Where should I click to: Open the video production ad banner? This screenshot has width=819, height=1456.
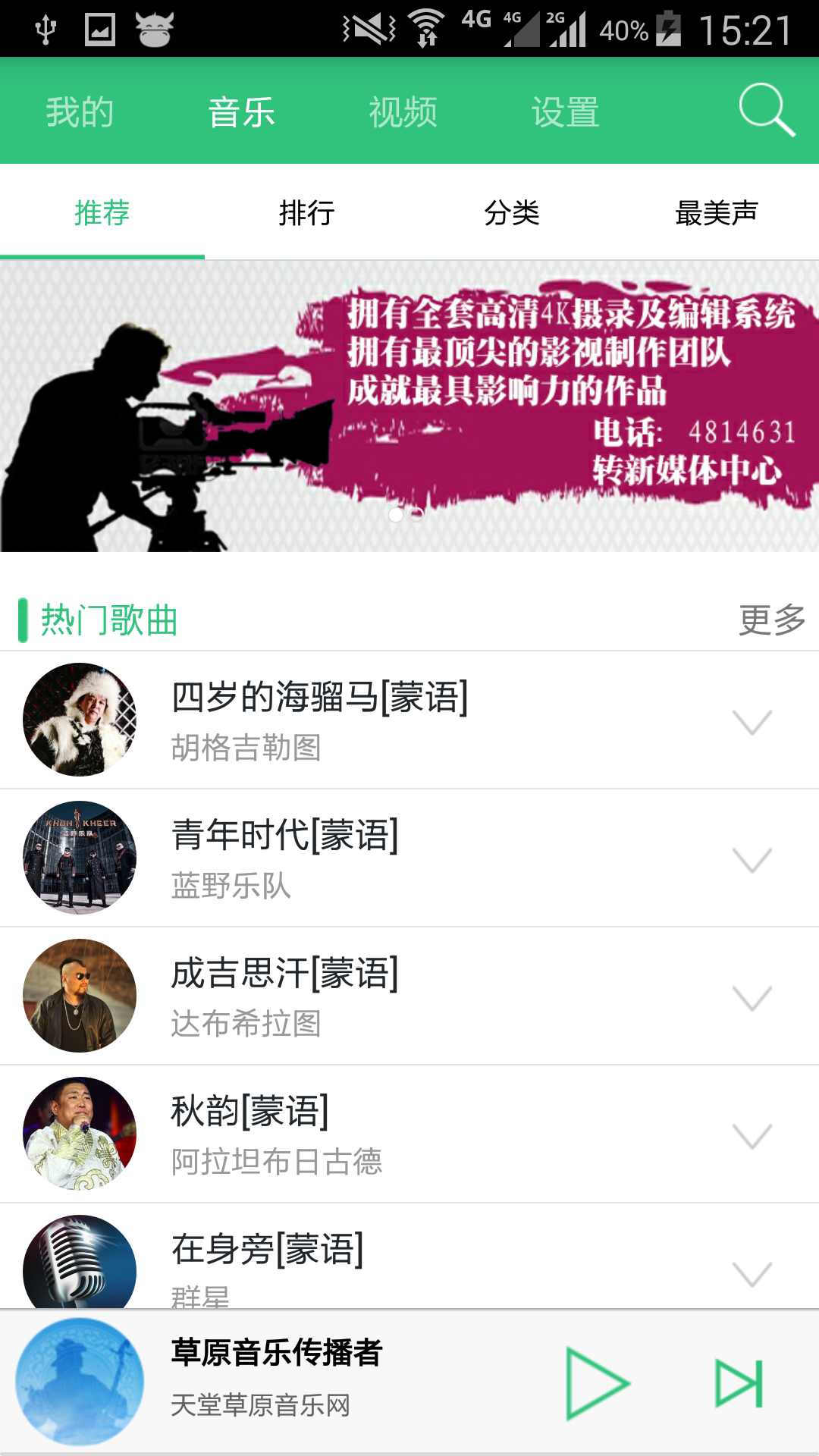click(409, 406)
